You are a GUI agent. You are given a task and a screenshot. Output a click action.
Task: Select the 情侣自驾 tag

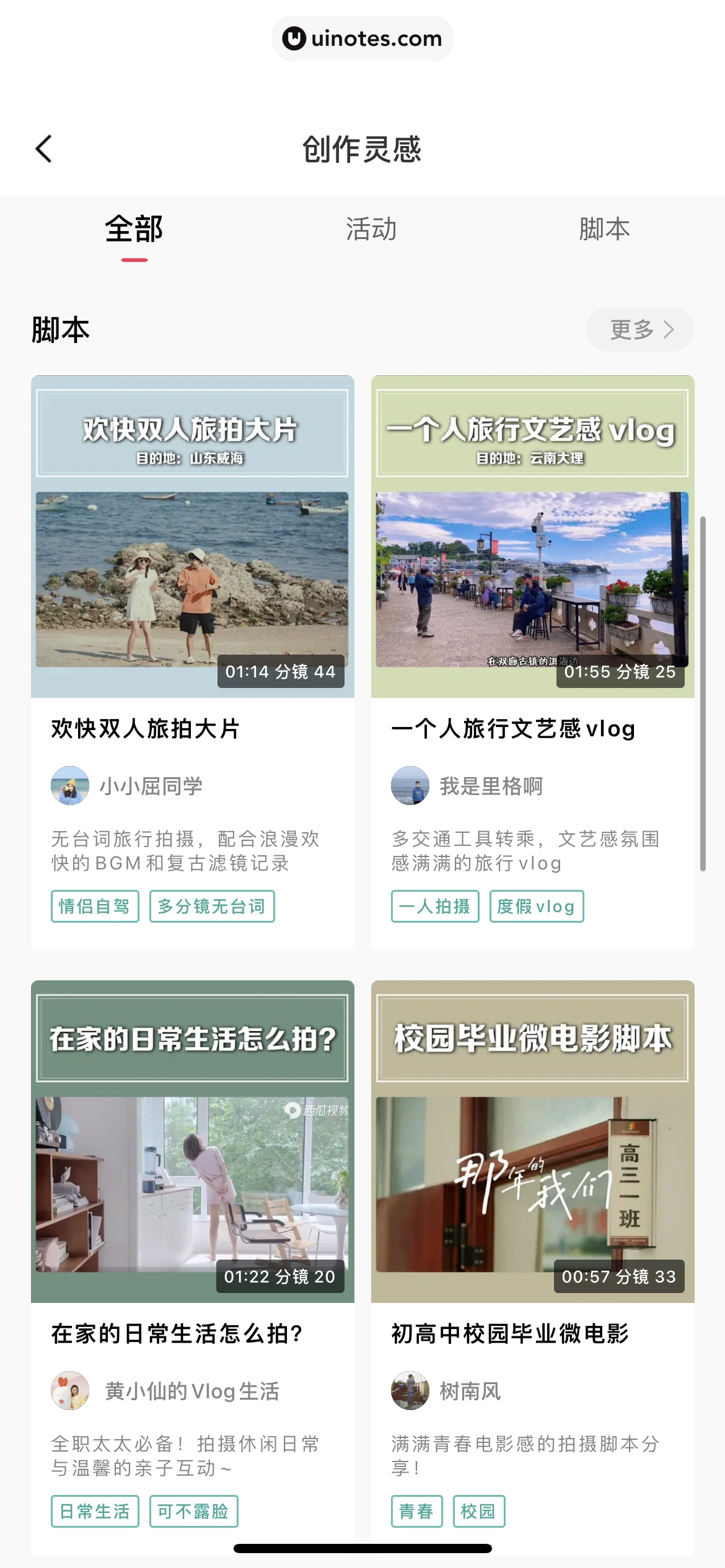click(94, 906)
